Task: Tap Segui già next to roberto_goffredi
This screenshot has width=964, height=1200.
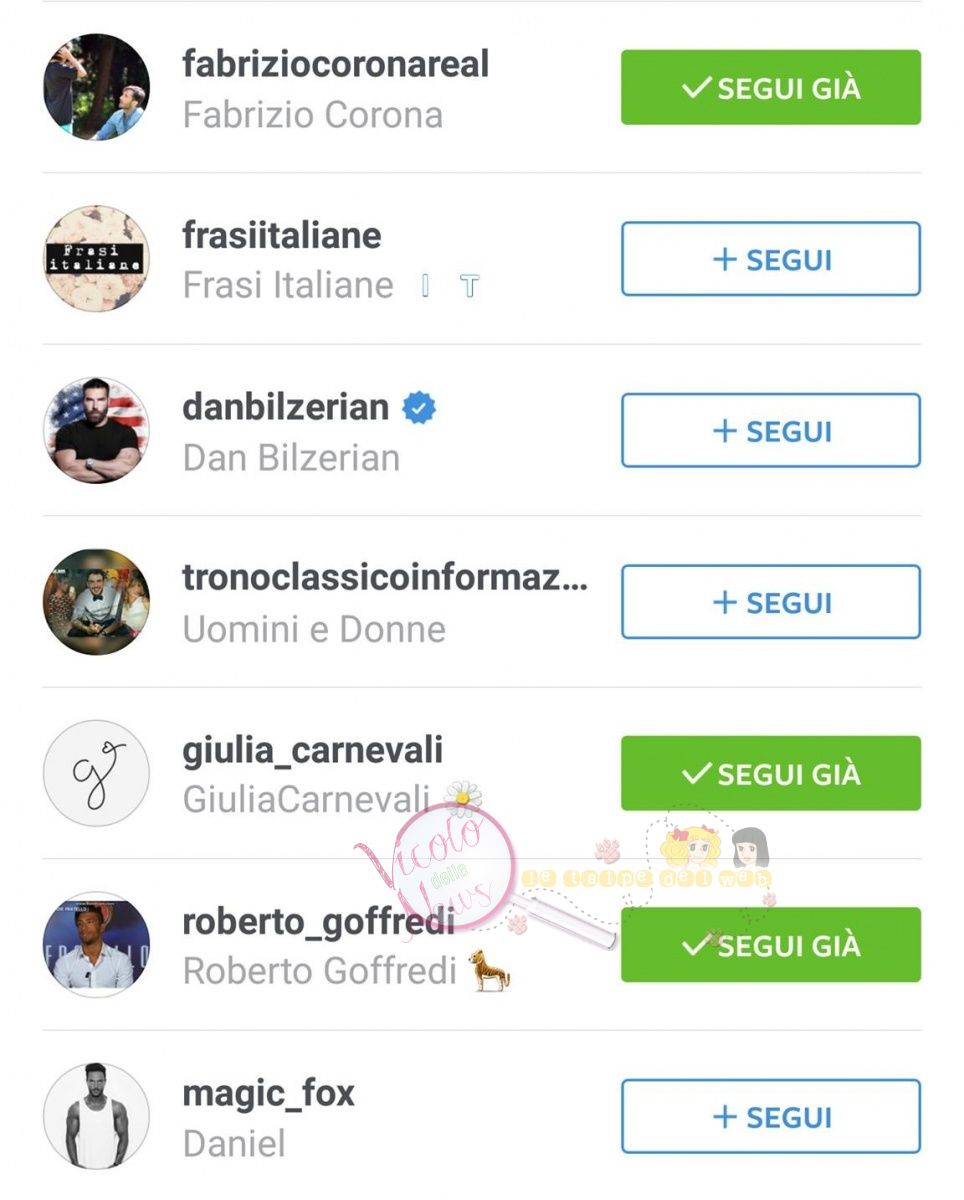Action: [770, 946]
